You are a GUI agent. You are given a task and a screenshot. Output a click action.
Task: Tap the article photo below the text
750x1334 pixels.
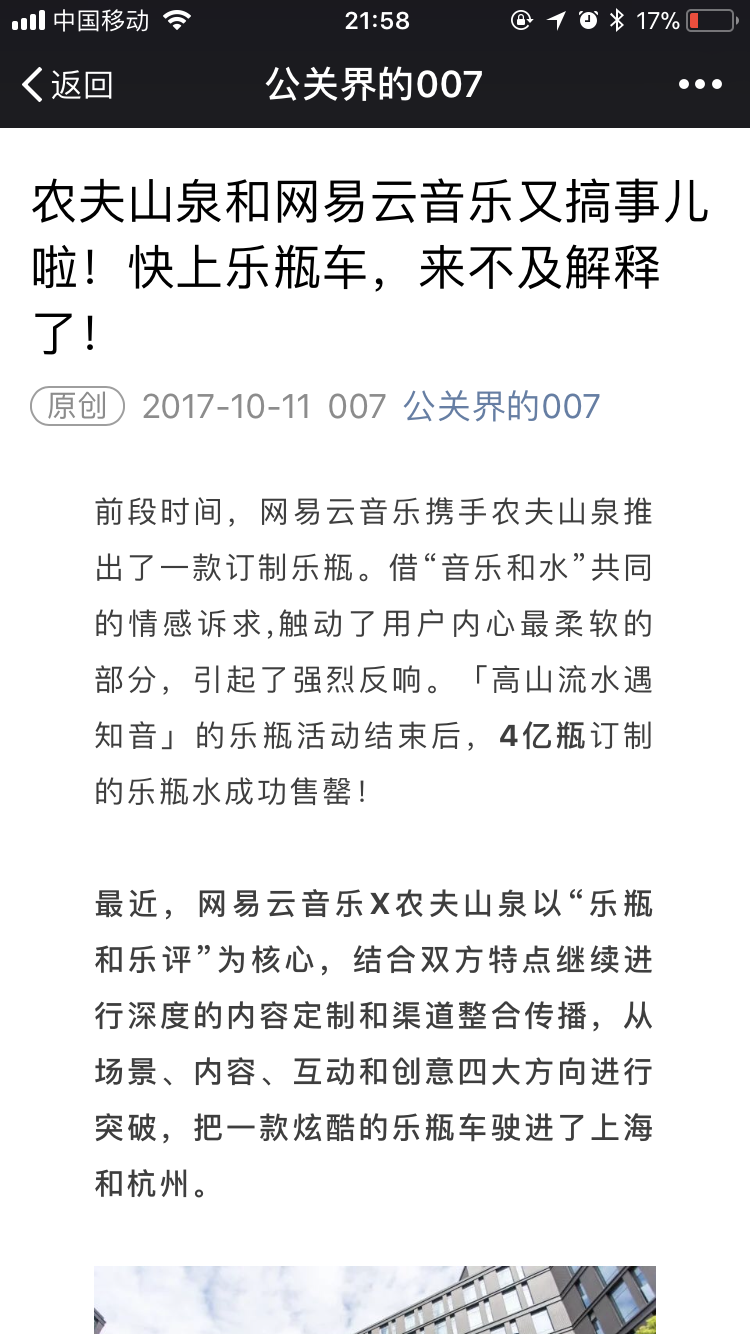(375, 1300)
